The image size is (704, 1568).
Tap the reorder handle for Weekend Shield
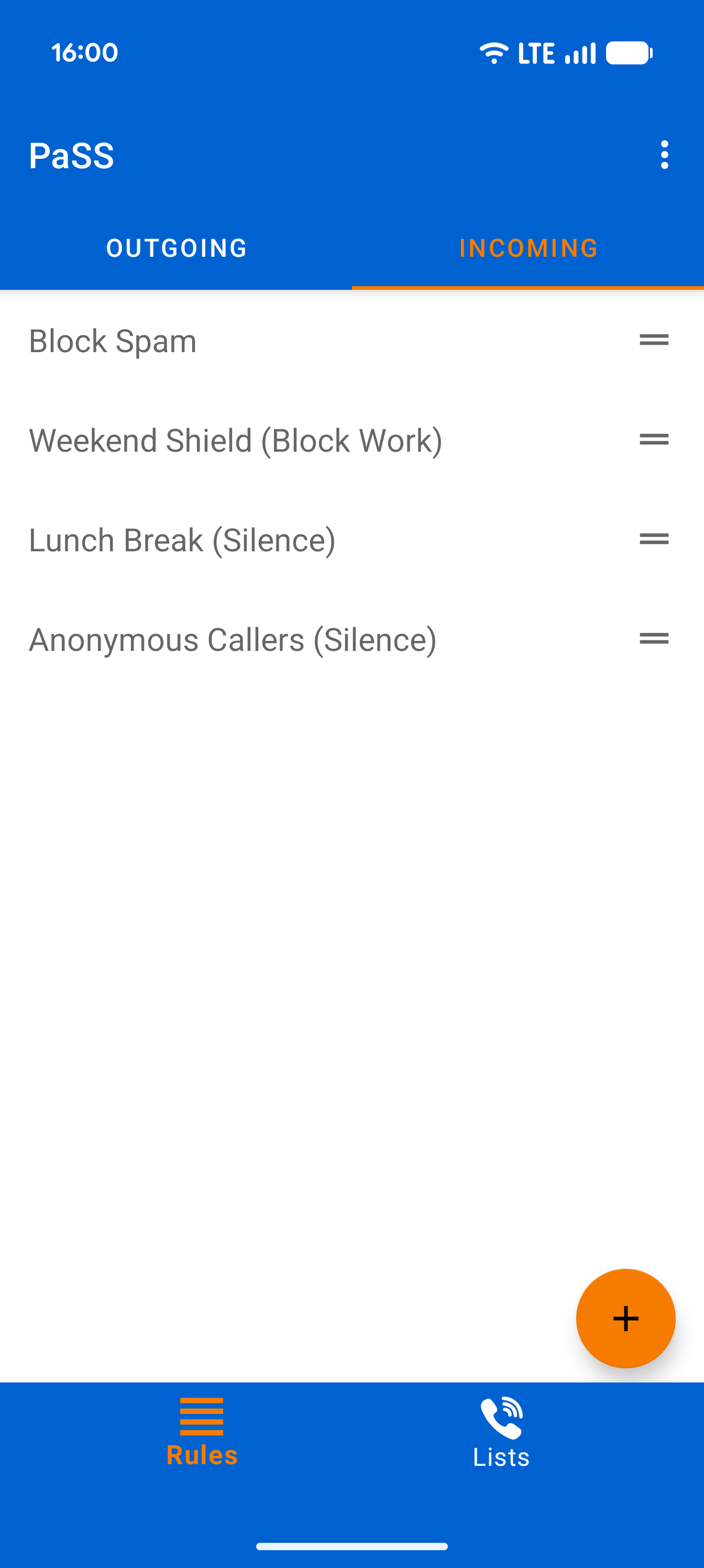pyautogui.click(x=654, y=440)
